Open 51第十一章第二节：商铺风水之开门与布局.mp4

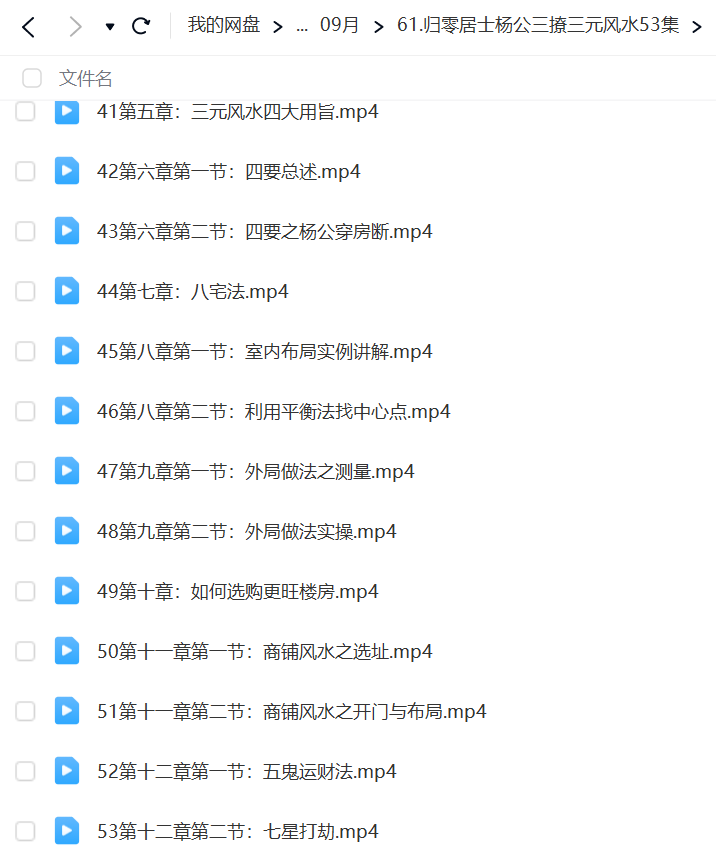pos(291,712)
